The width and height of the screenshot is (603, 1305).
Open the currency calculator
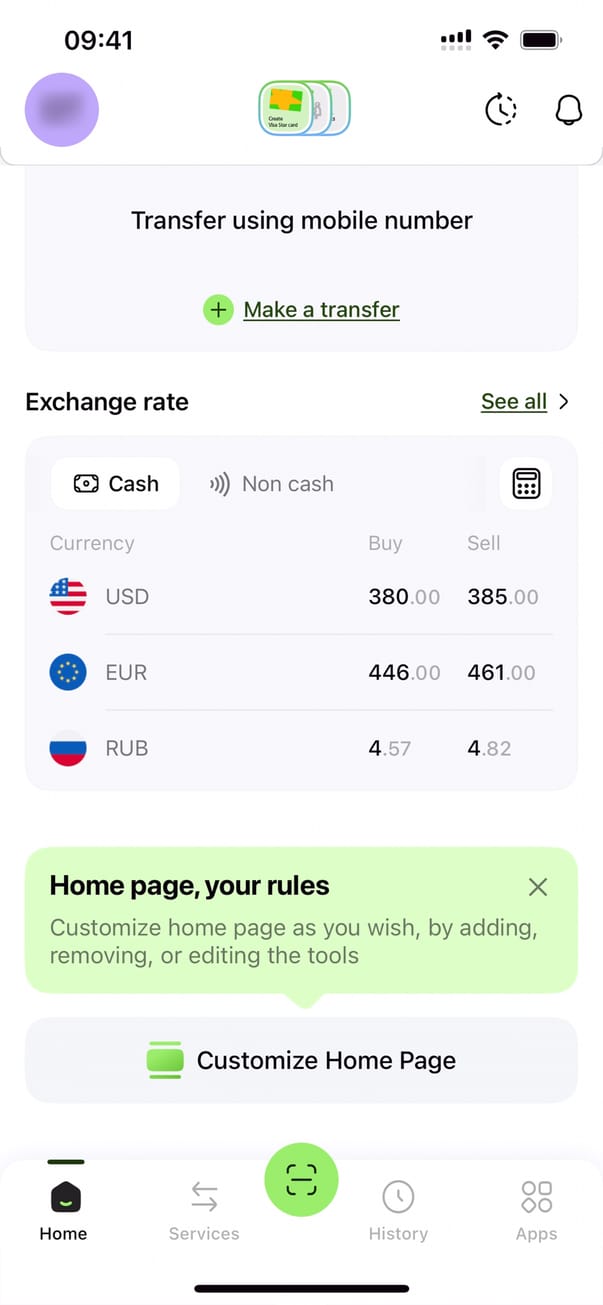click(525, 484)
